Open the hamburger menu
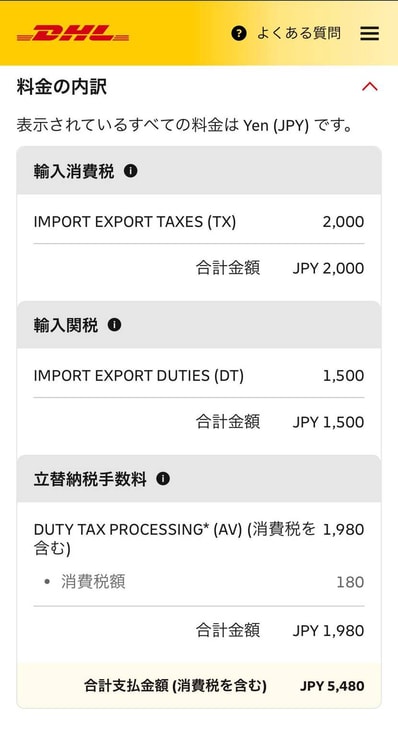The image size is (398, 738). click(369, 33)
